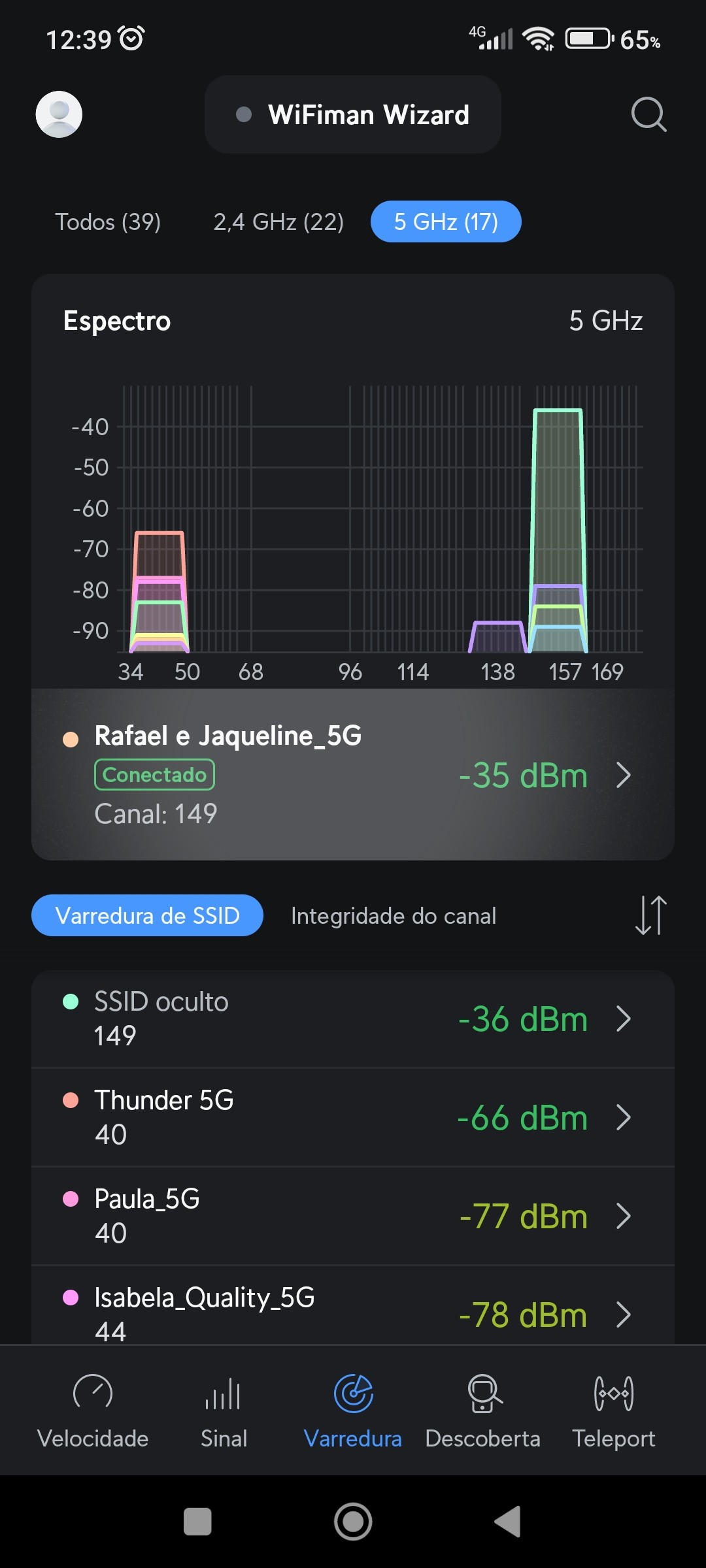Go back with the system back button
Viewport: 706px width, 1568px height.
tap(508, 1522)
